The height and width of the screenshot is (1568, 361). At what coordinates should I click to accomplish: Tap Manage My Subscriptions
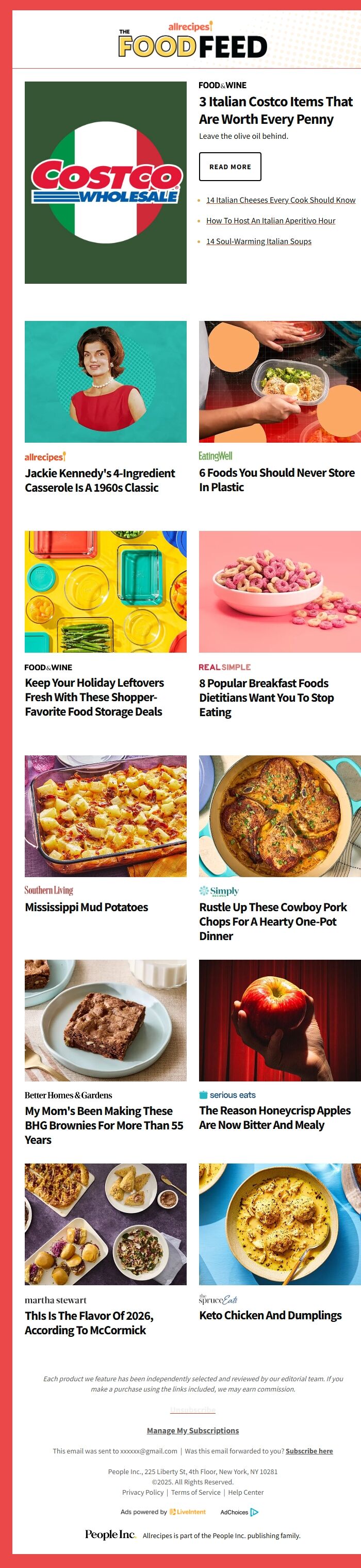[x=192, y=1430]
